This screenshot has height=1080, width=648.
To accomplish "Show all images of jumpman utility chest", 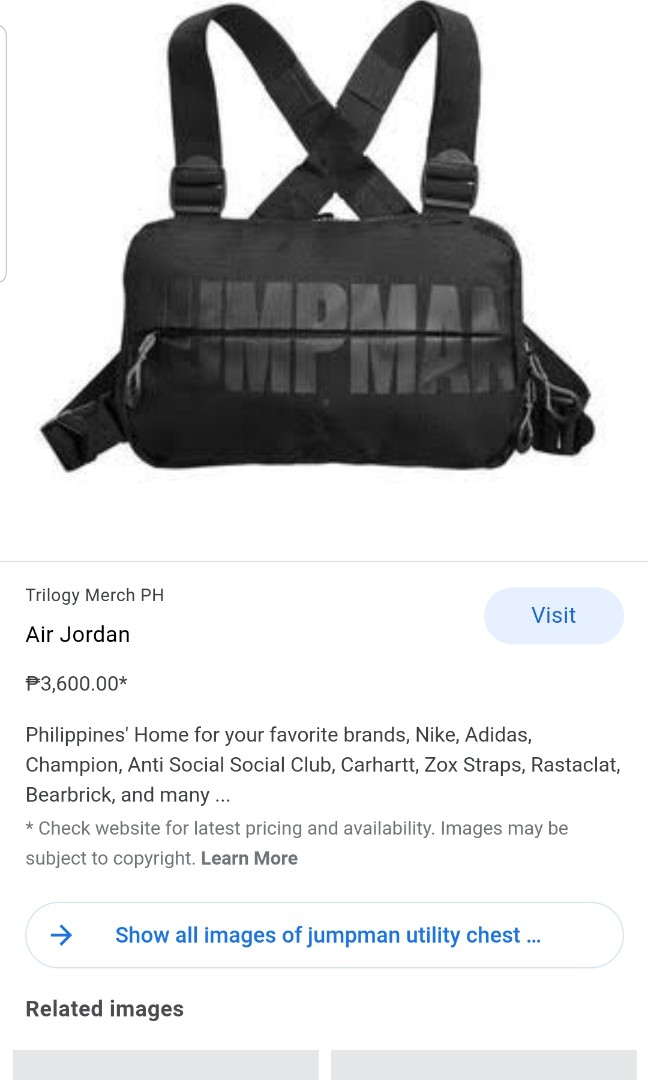I will click(324, 935).
